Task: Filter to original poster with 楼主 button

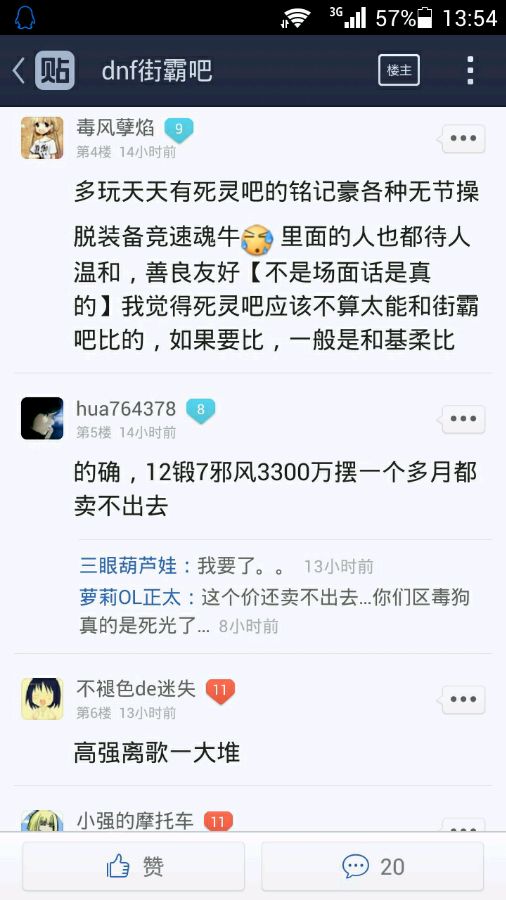Action: (399, 70)
